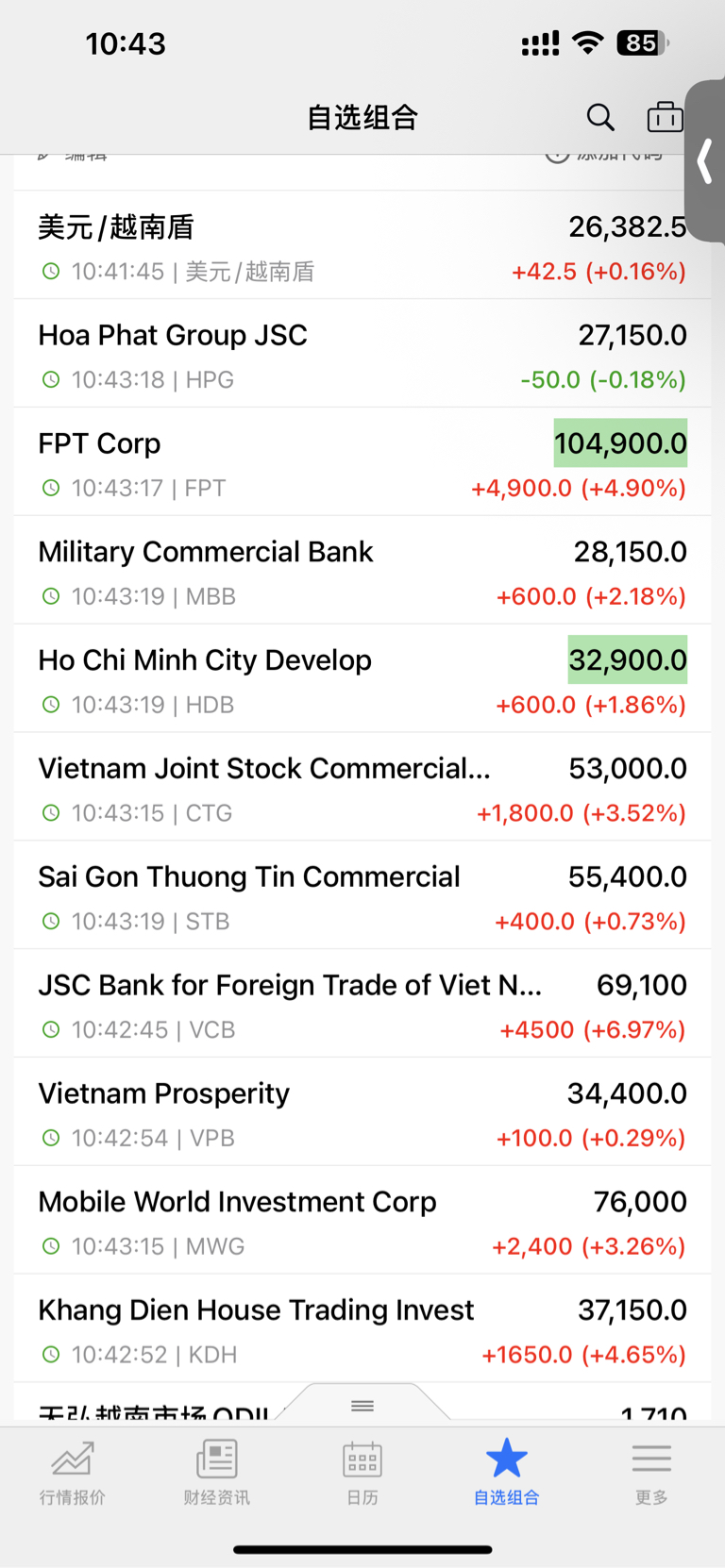View Sai Gon Thuong Tin Commercial STB
Screen dimensions: 725x1568
click(x=362, y=896)
